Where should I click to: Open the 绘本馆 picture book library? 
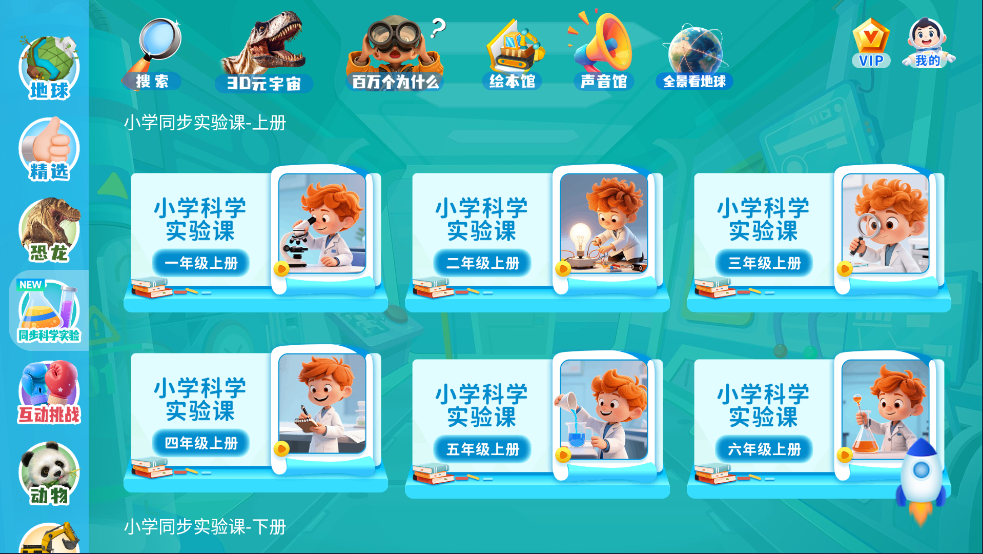tap(513, 57)
